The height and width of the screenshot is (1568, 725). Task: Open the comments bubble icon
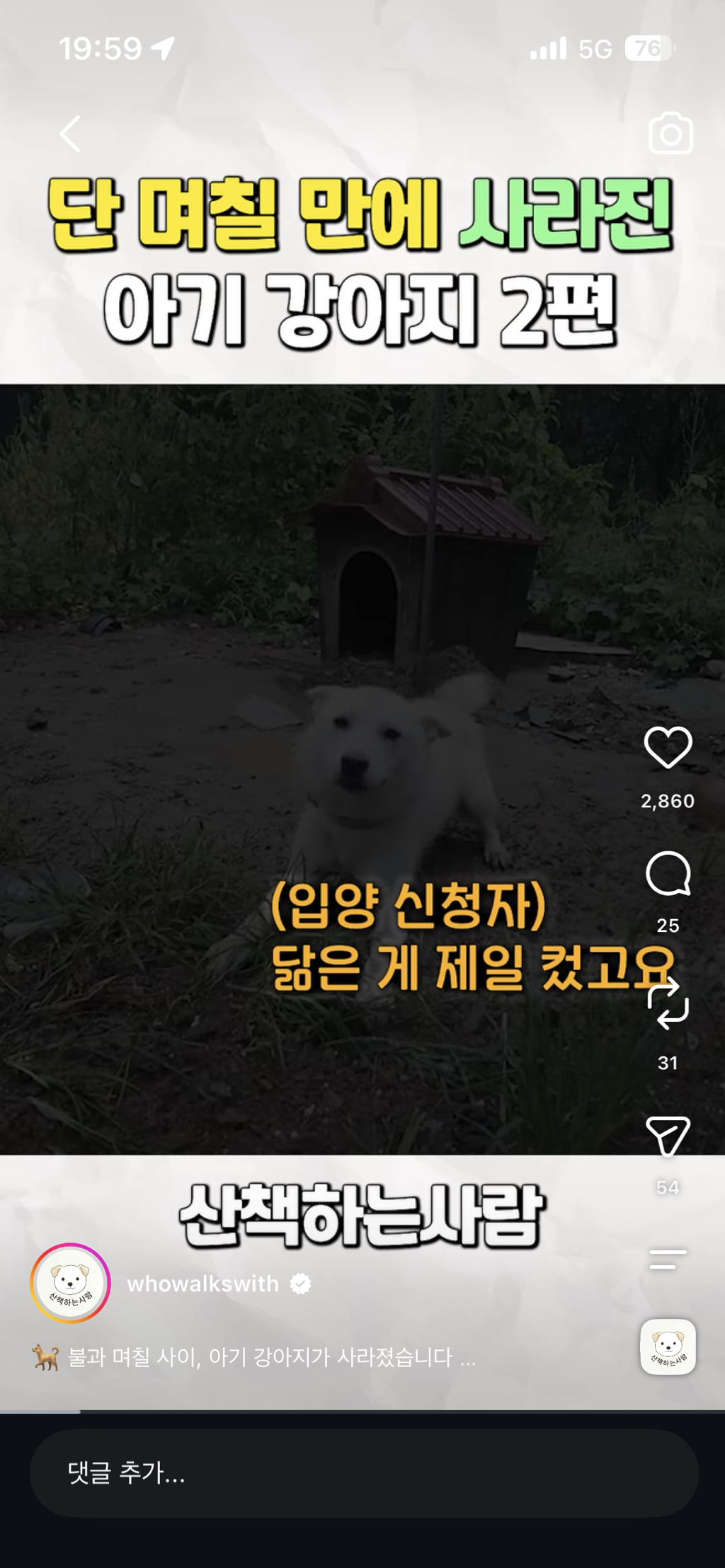668,874
